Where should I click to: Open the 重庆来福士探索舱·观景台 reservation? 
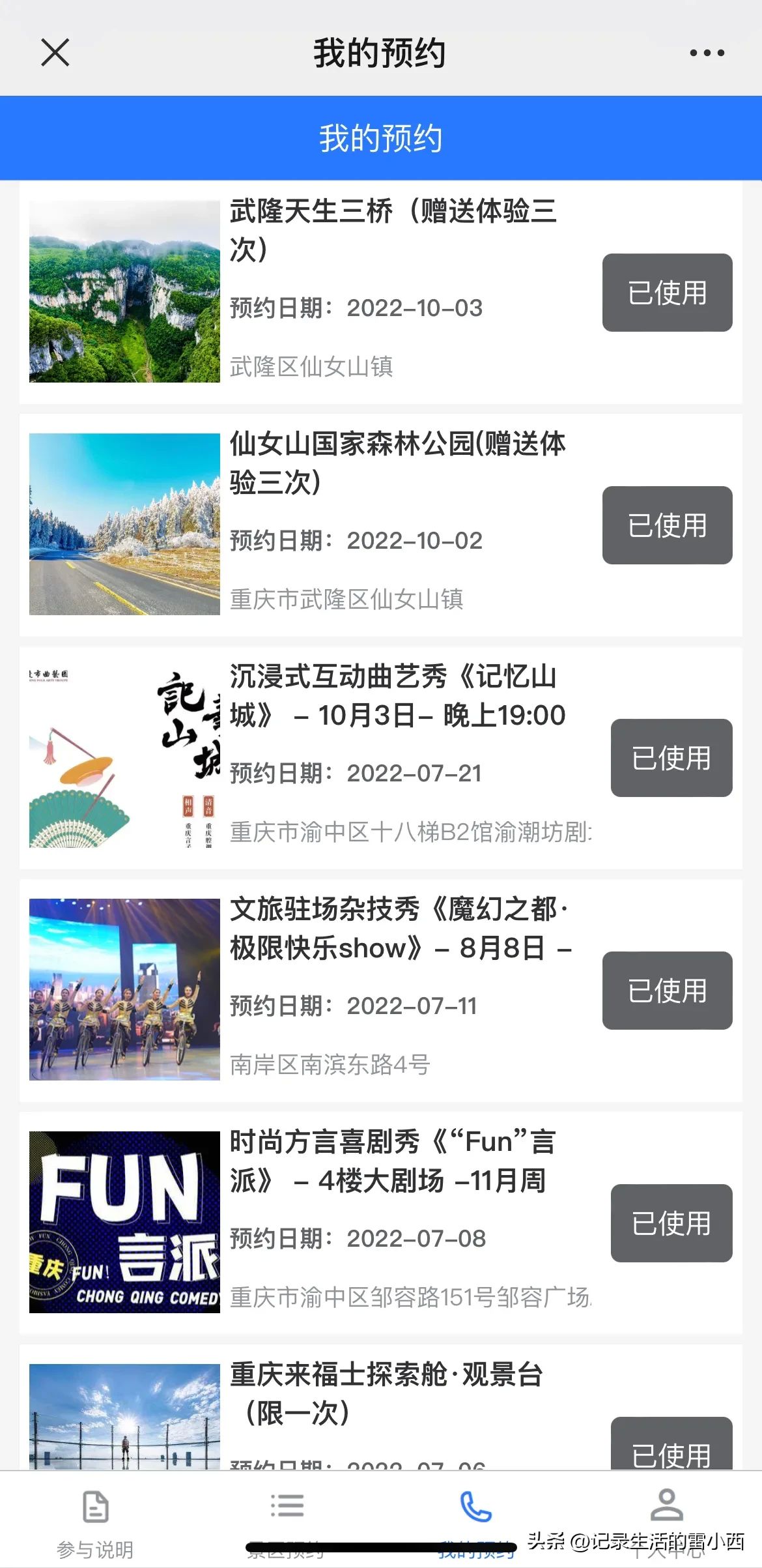tap(386, 1393)
